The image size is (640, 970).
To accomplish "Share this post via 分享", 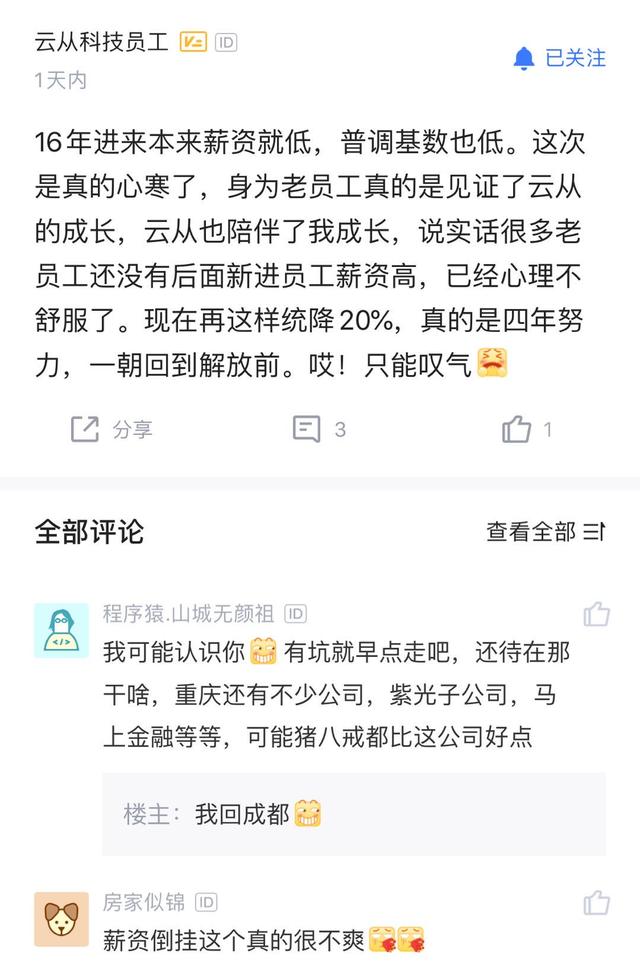I will pyautogui.click(x=112, y=430).
